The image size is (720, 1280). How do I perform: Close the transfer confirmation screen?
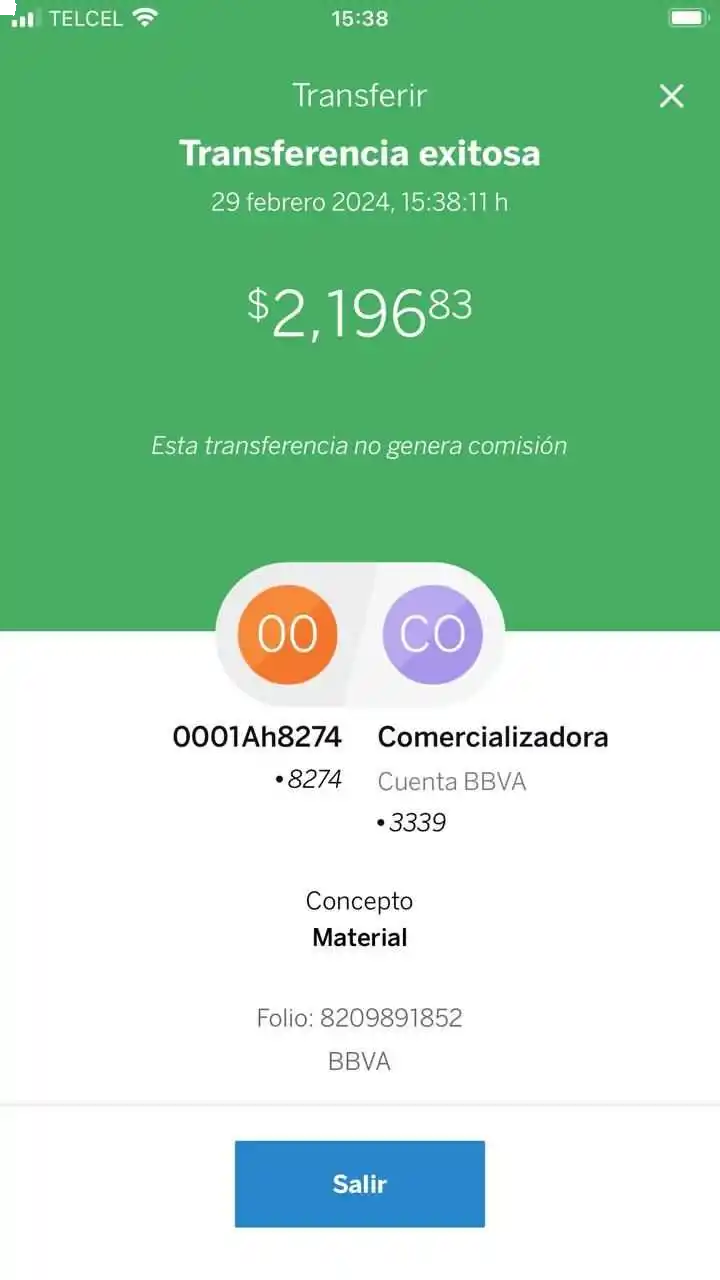[x=671, y=96]
